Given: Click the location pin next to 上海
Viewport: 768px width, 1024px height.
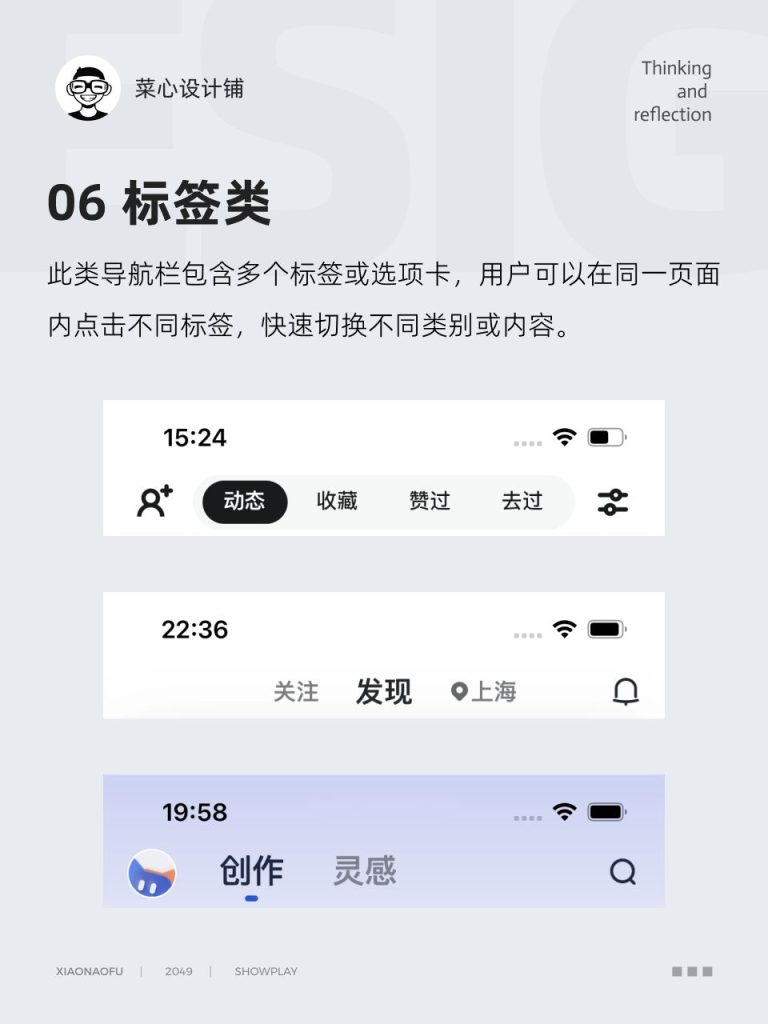Looking at the screenshot, I should (458, 692).
